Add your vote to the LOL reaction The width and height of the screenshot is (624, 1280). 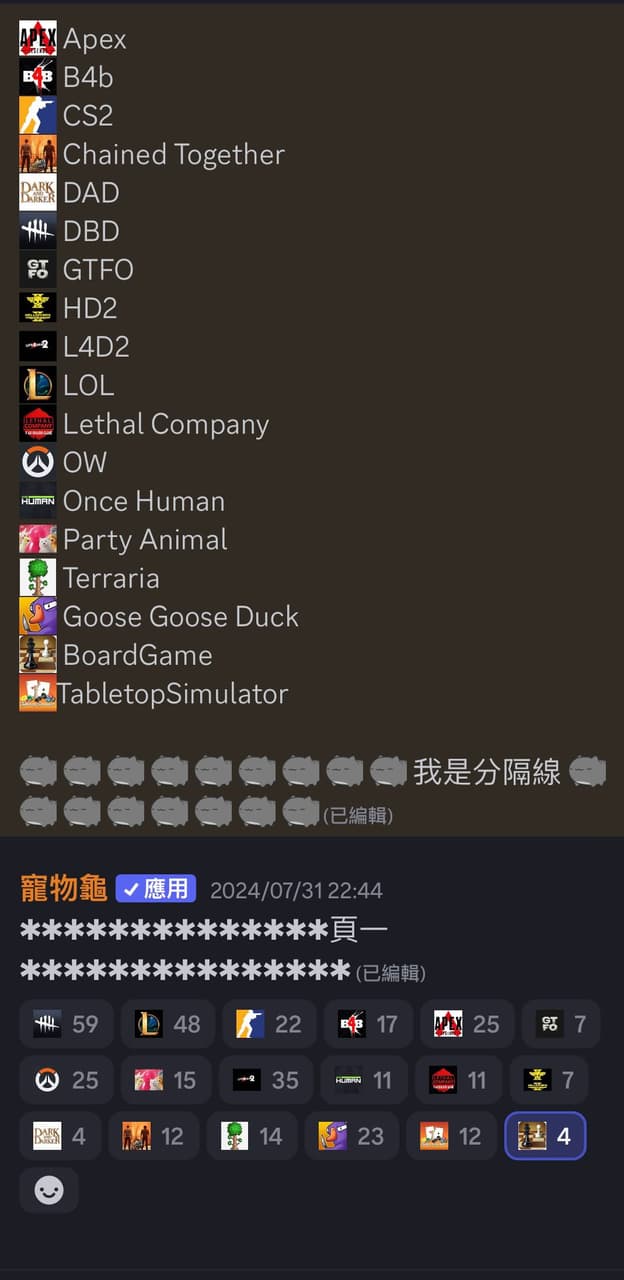click(x=167, y=1024)
